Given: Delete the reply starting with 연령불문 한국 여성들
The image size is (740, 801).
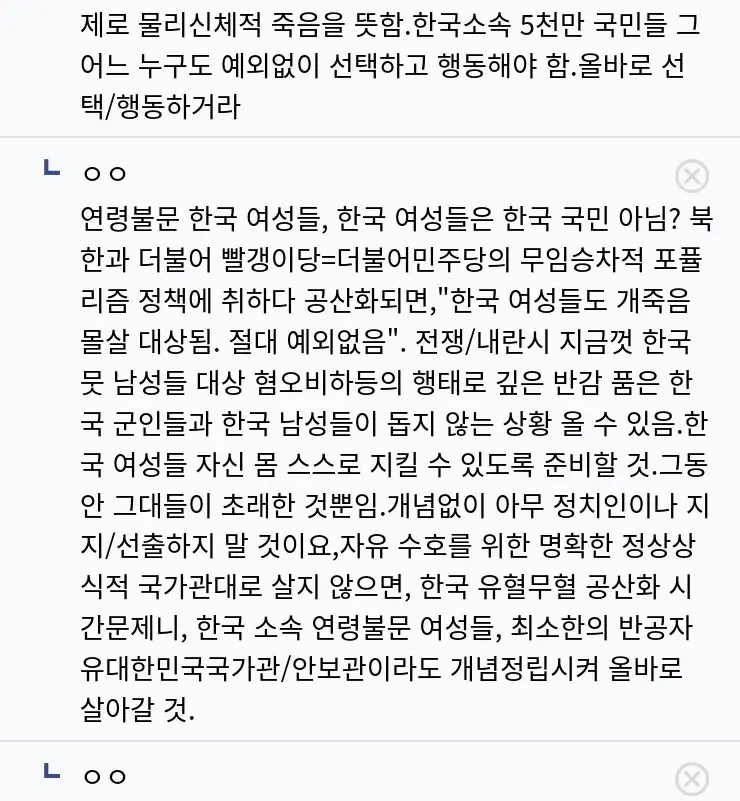Looking at the screenshot, I should coord(692,176).
